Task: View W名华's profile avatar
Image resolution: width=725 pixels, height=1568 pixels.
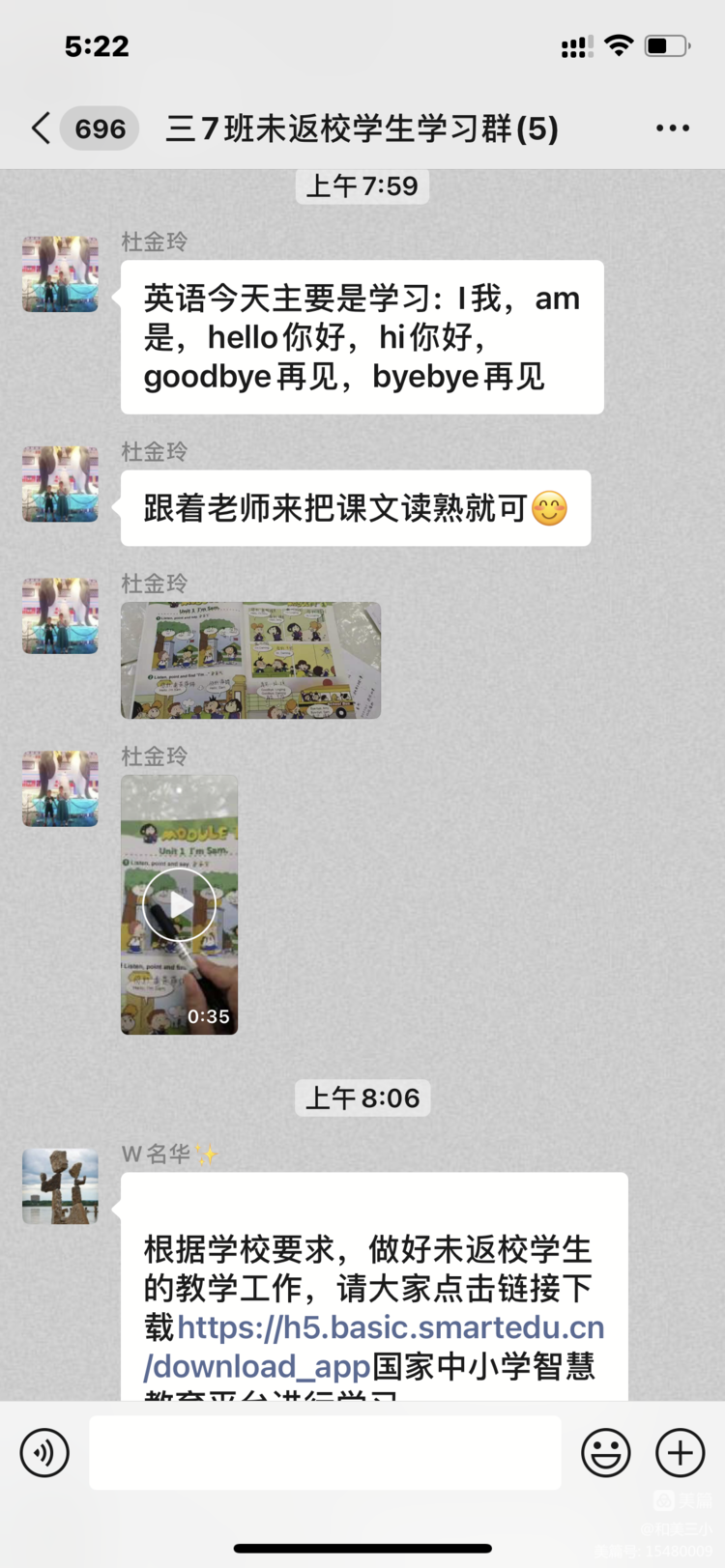Action: click(x=60, y=1186)
